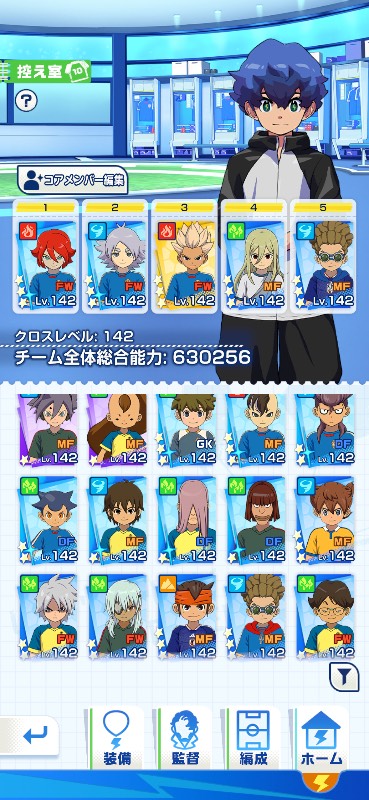Return to ホーム home screen

point(322,738)
